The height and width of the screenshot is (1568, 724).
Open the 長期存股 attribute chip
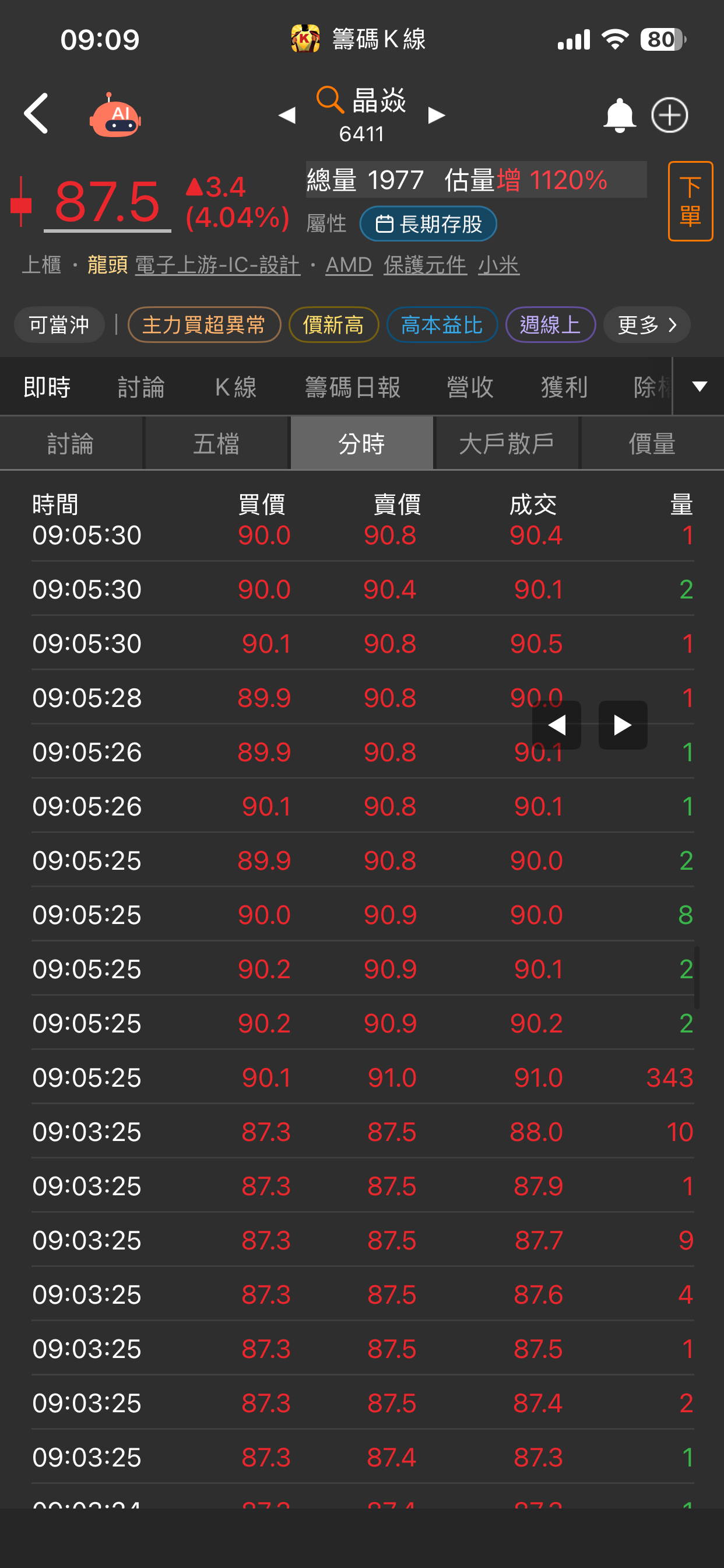pos(428,224)
